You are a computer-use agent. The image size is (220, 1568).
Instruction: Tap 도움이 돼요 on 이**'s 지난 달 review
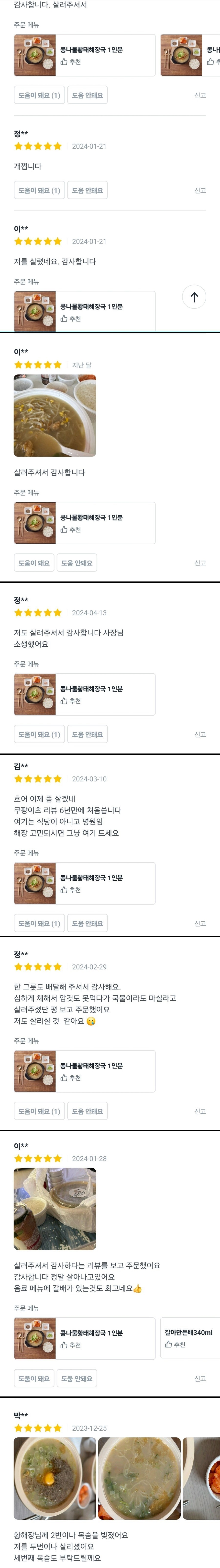pos(34,563)
